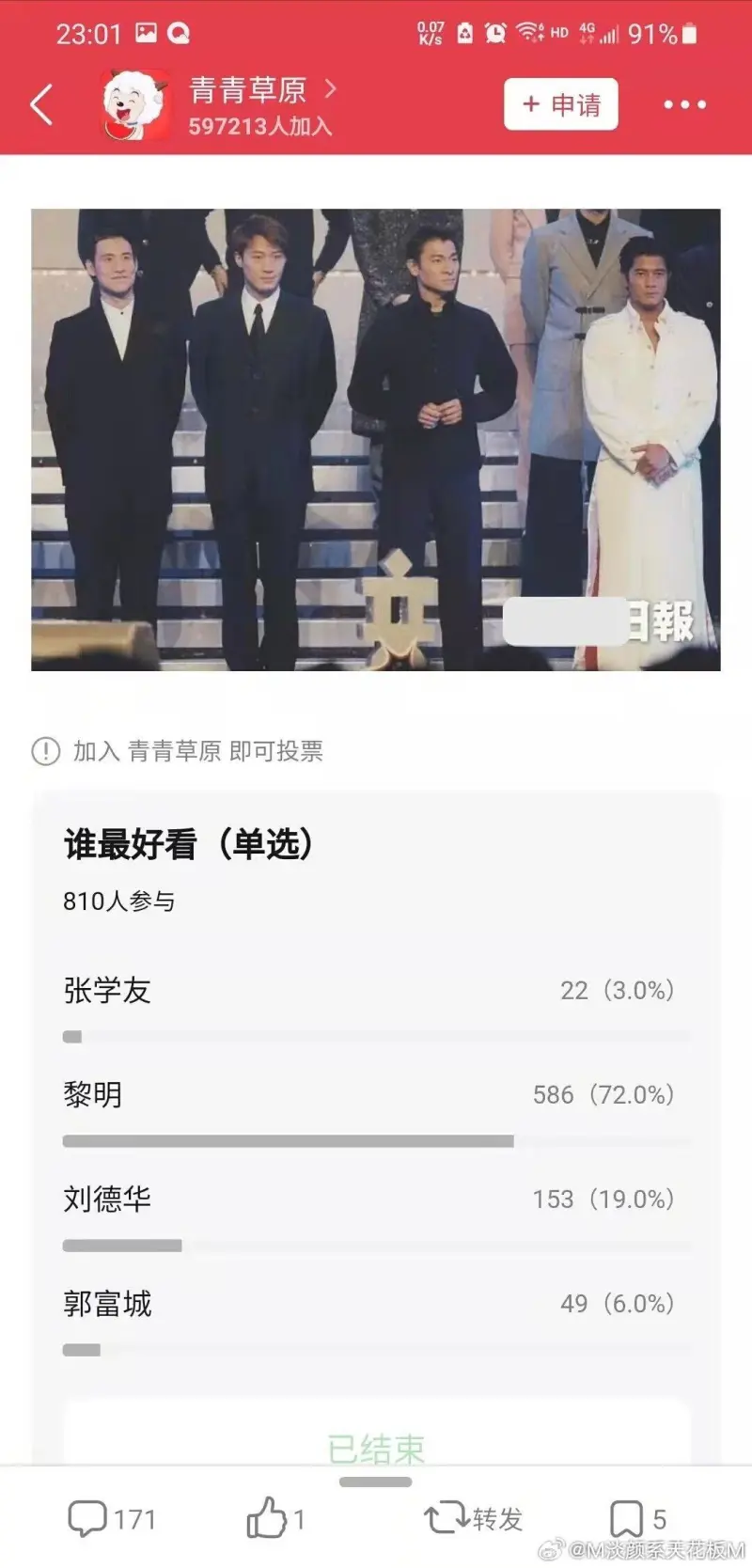
Task: Open the comments with 171 replies
Action: 110,1518
